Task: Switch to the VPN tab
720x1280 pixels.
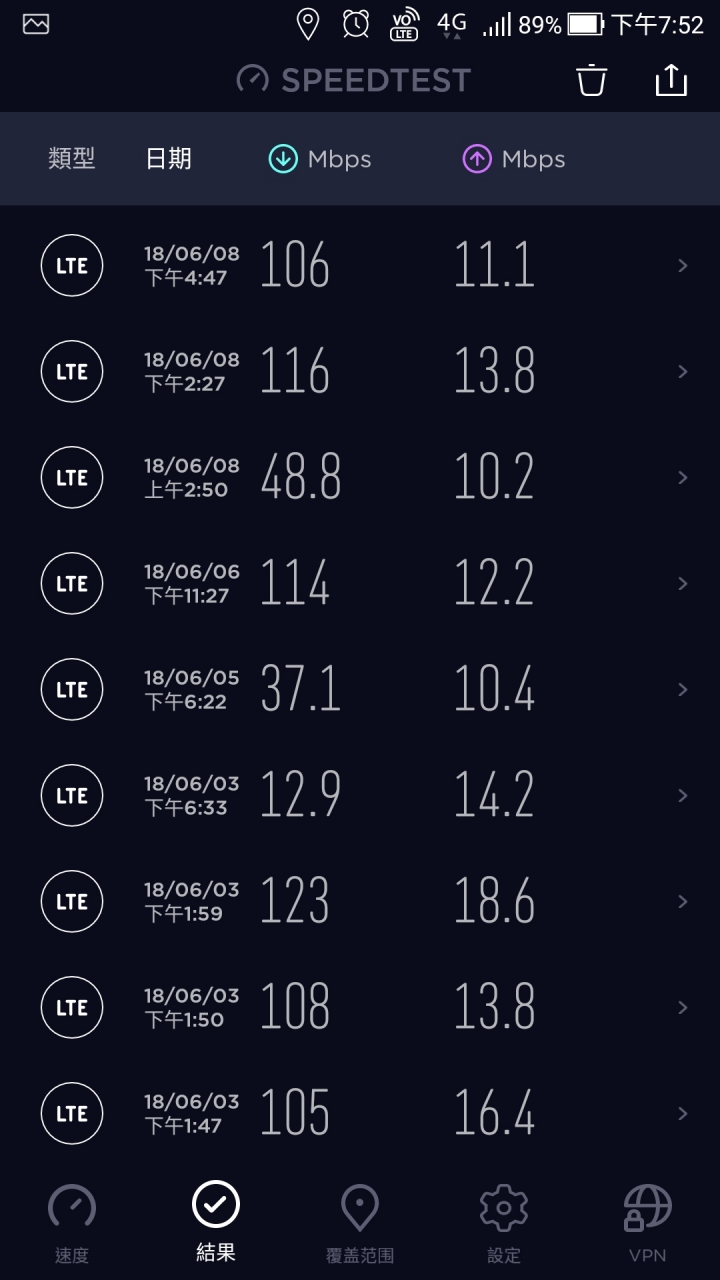Action: pyautogui.click(x=648, y=1224)
